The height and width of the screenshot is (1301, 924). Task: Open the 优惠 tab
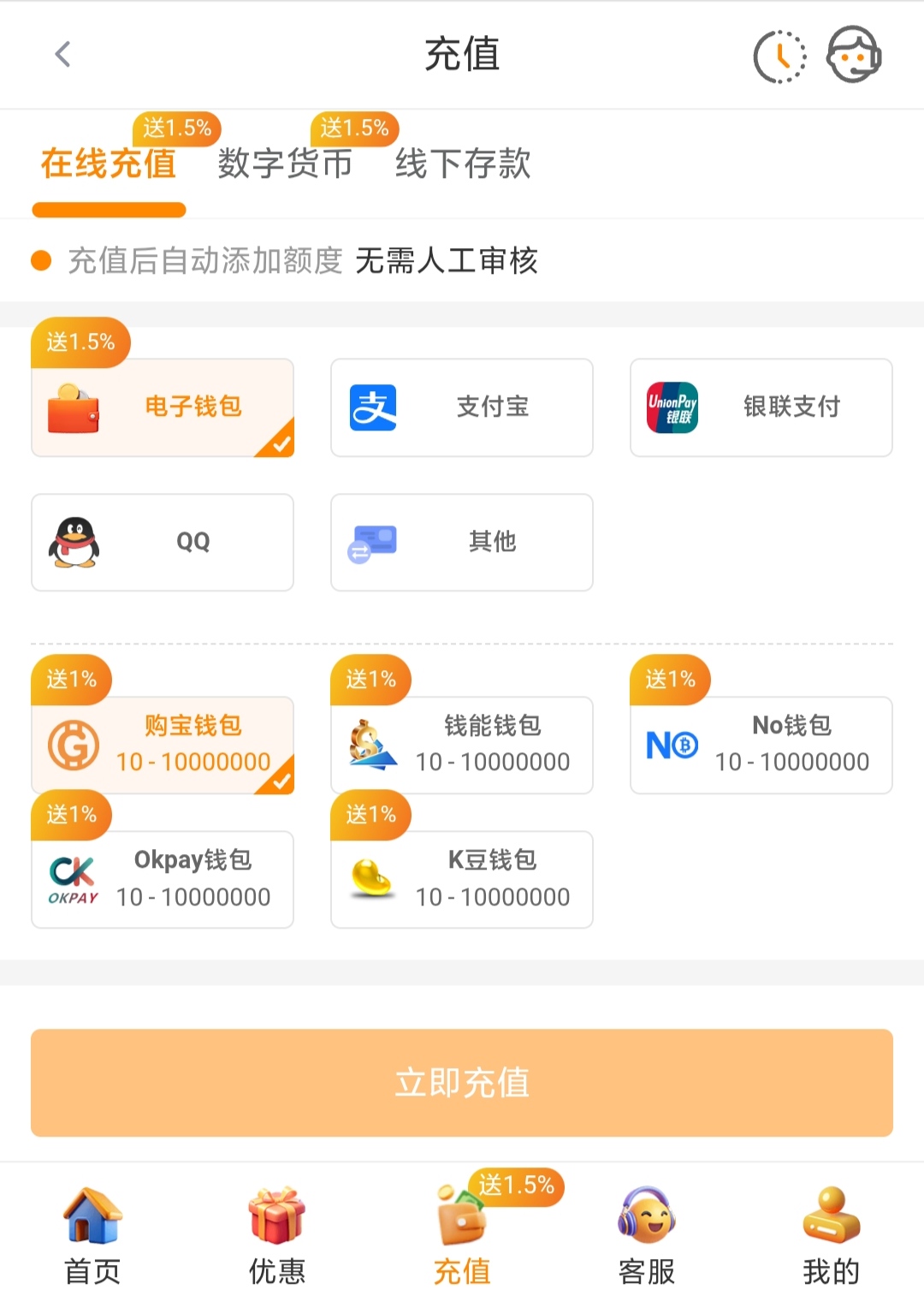coord(277,1236)
